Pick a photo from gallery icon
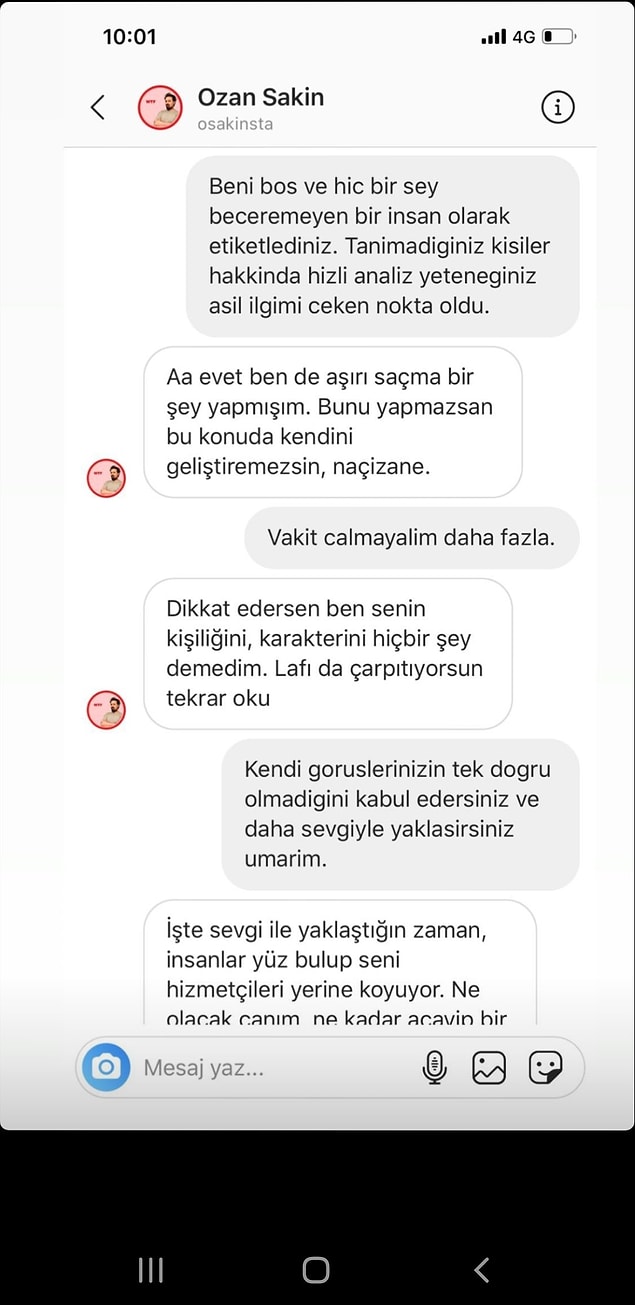 click(489, 1067)
